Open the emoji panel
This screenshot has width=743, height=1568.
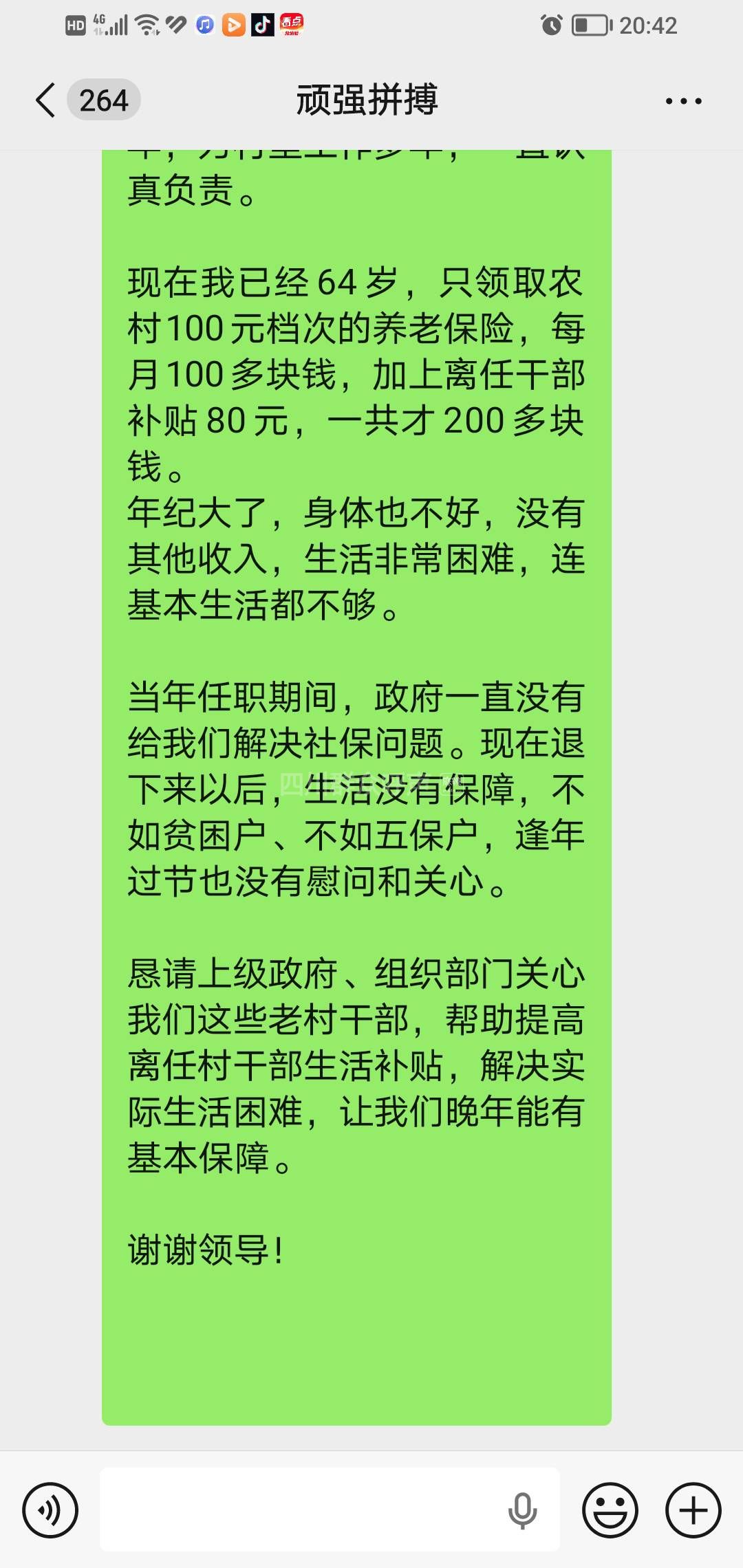coord(610,1511)
